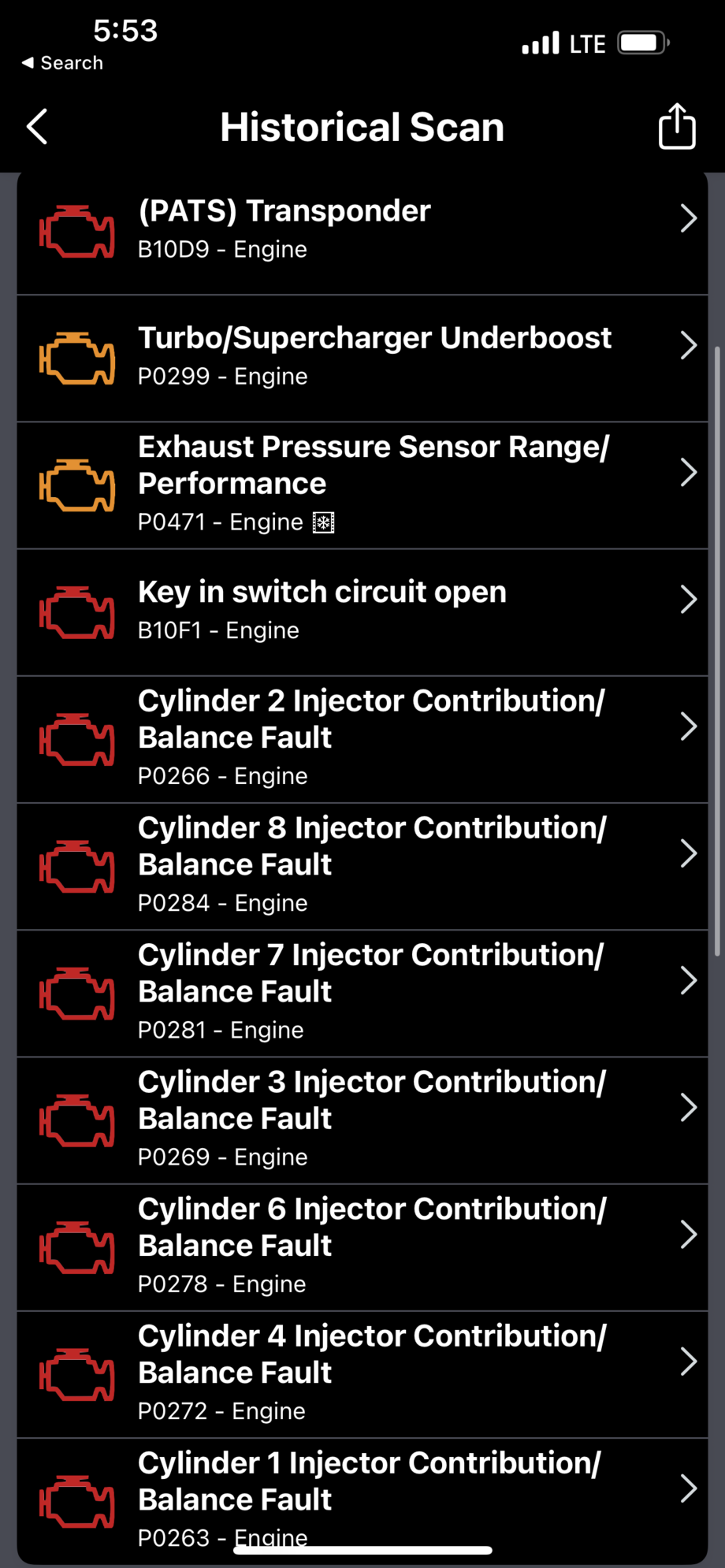Tap the red engine icon for B10D9 Transponder
The image size is (725, 1568).
76,229
